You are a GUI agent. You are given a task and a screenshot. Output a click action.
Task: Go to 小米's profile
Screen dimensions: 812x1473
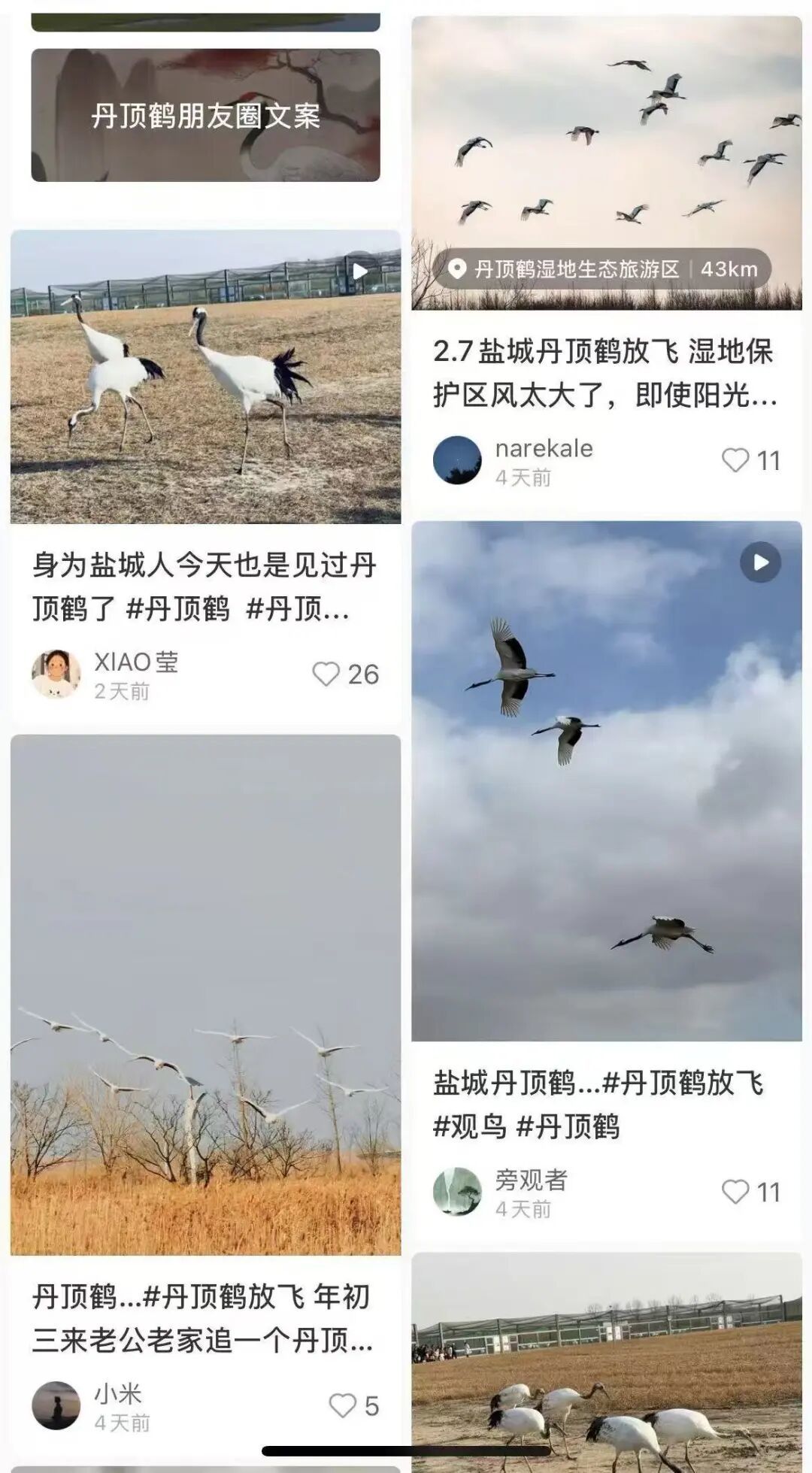click(56, 1405)
